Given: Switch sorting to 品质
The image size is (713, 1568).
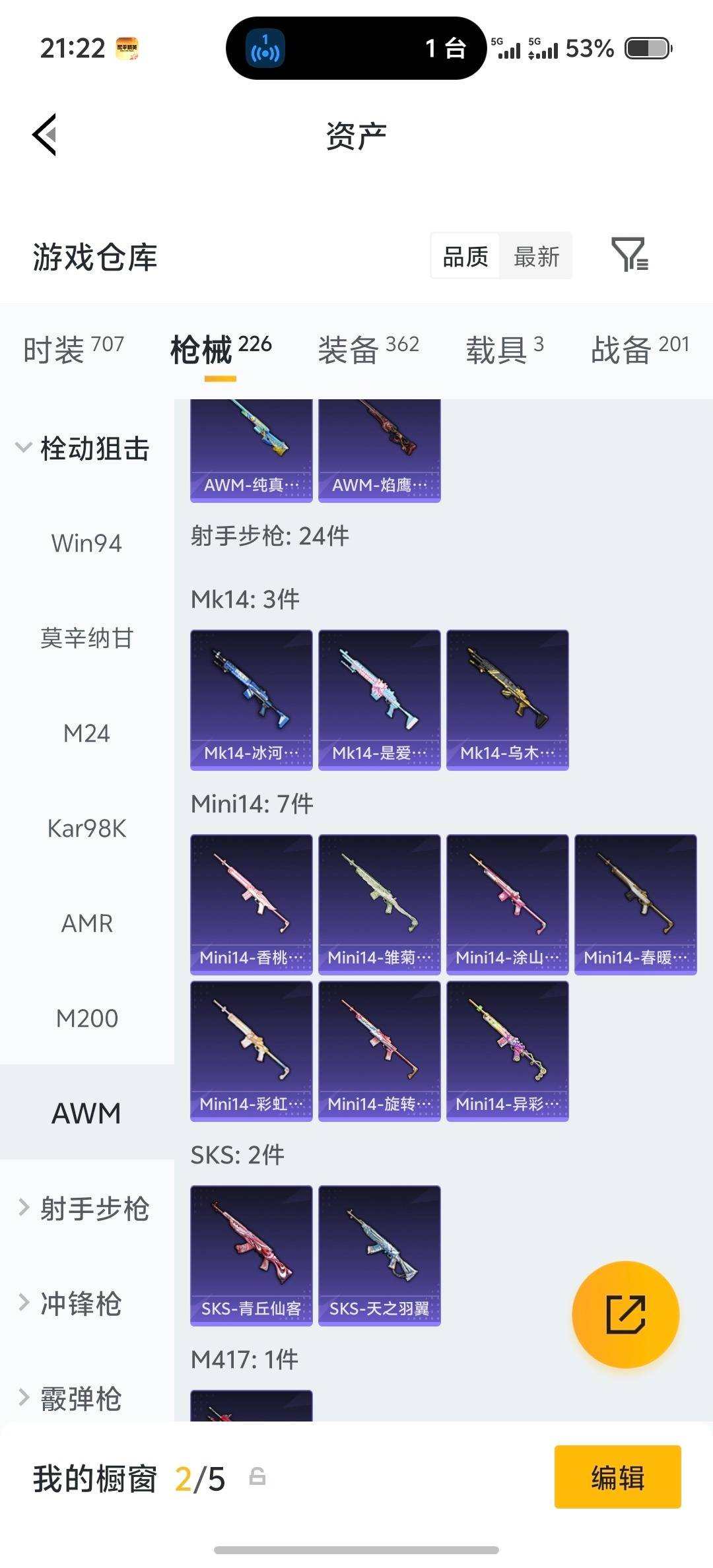Looking at the screenshot, I should [x=464, y=256].
